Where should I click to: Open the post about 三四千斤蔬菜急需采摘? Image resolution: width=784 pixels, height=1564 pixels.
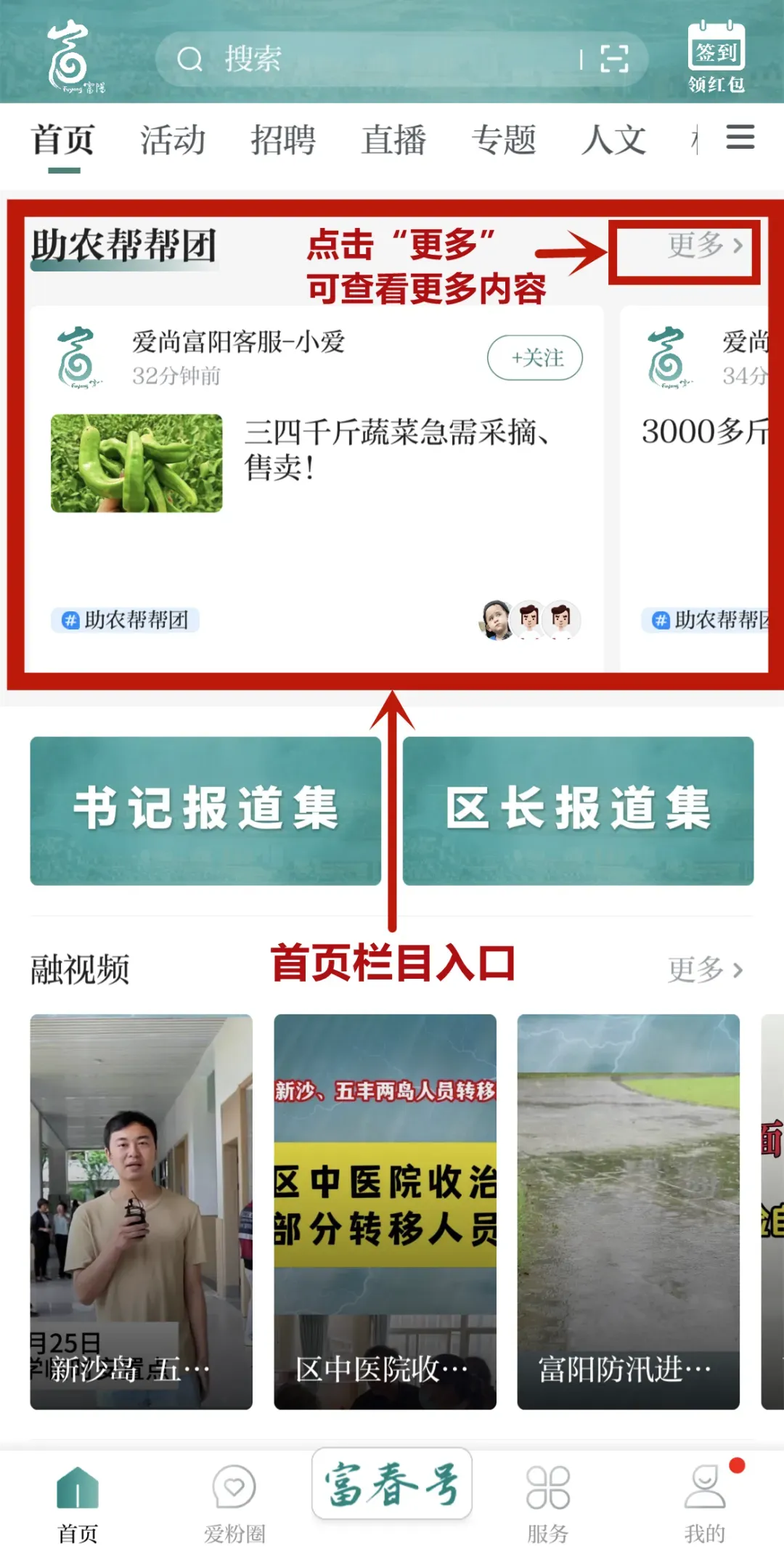tap(396, 450)
